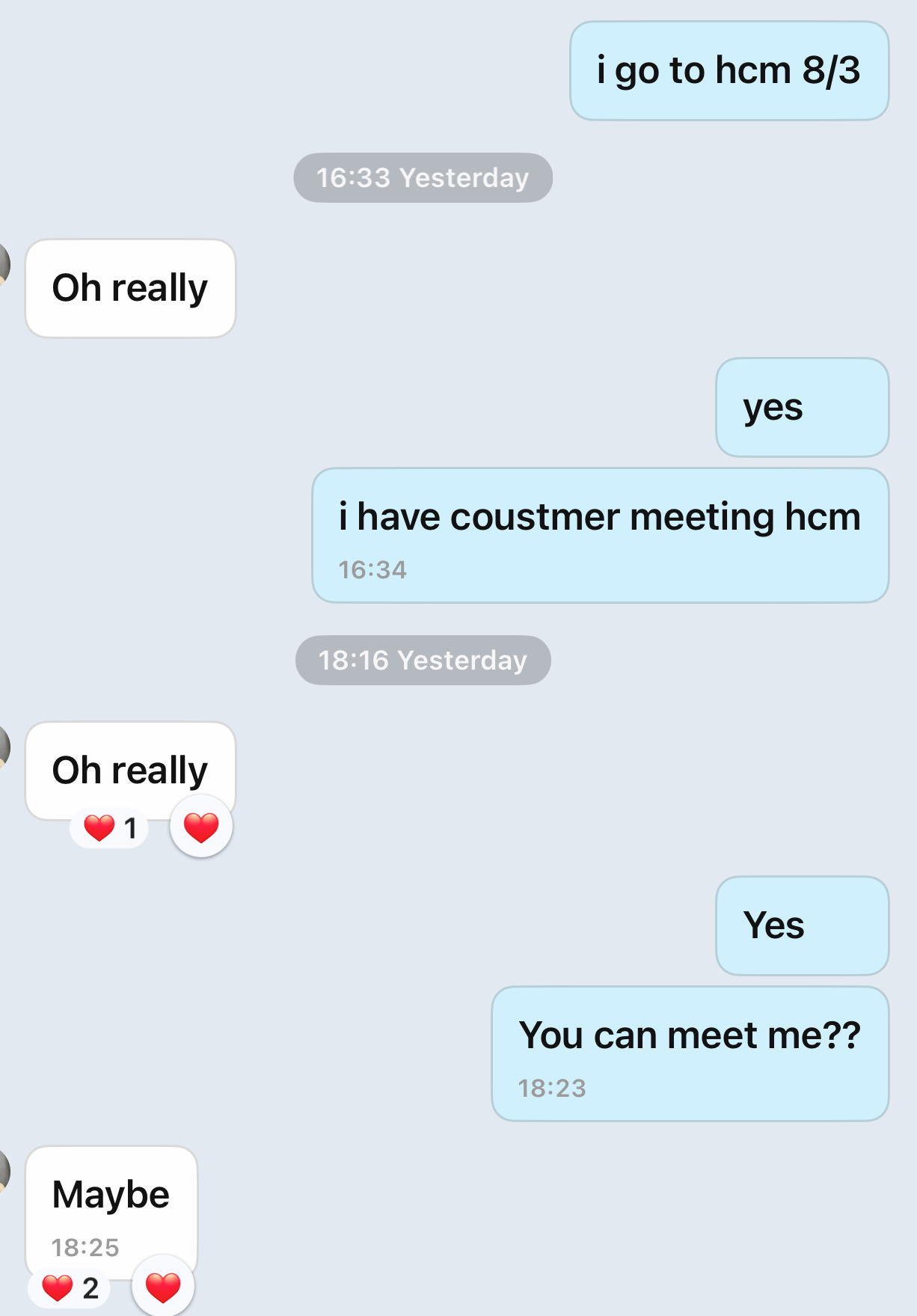View the single heart reaction count under "Oh really"
Image resolution: width=917 pixels, height=1316 pixels.
(x=110, y=828)
